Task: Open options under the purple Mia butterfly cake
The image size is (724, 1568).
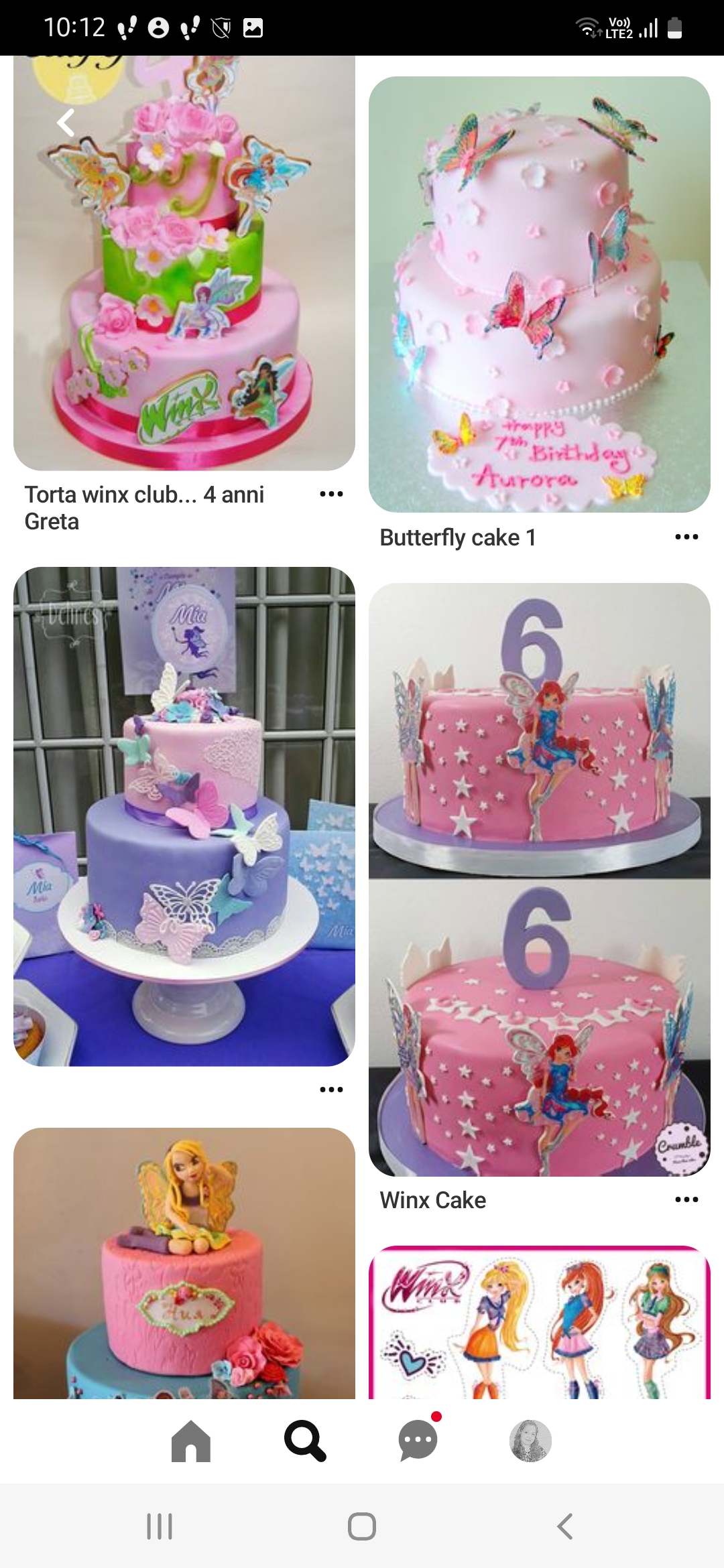Action: coord(331,1090)
